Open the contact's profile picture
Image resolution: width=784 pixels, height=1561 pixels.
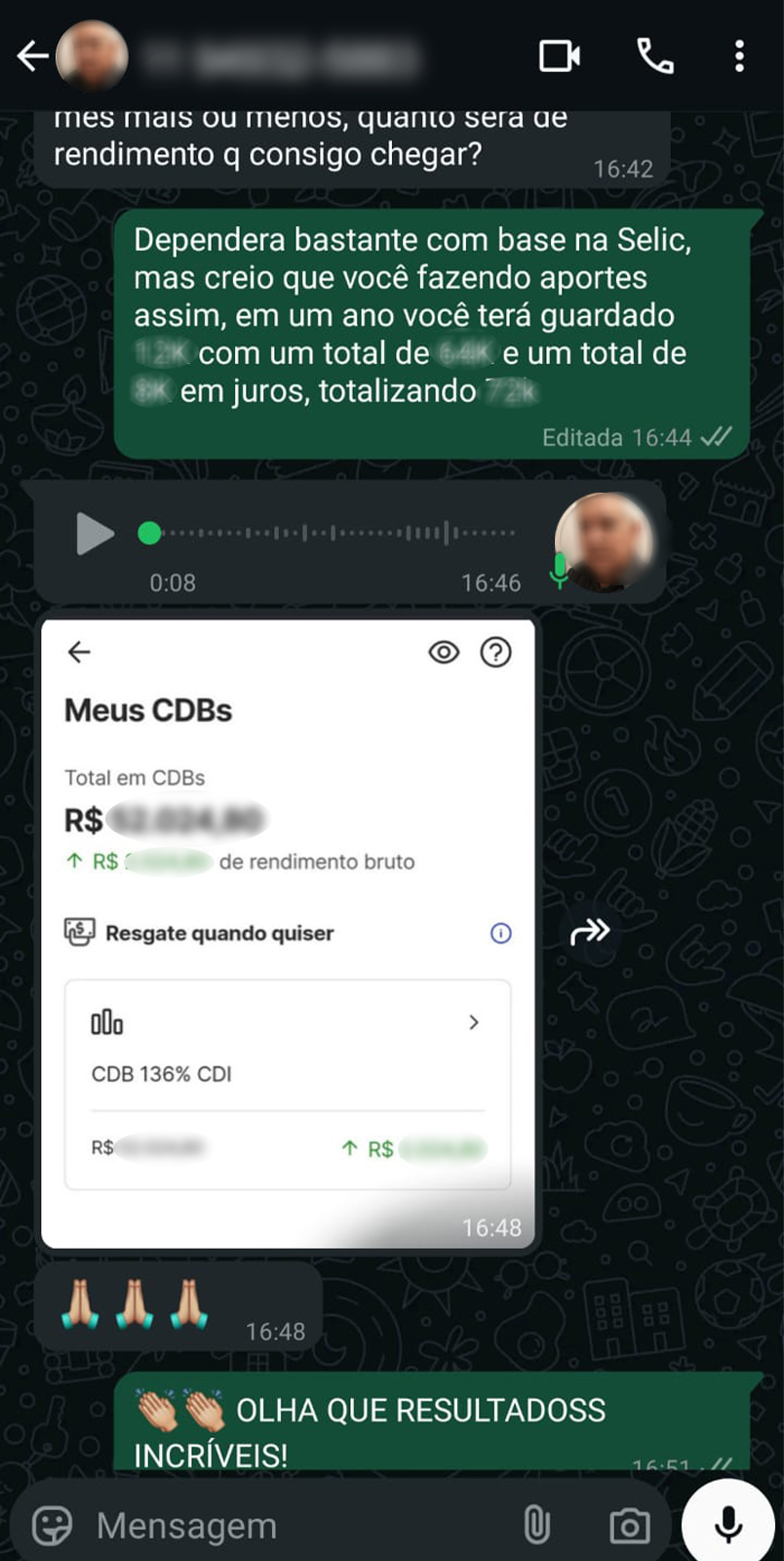pos(93,57)
